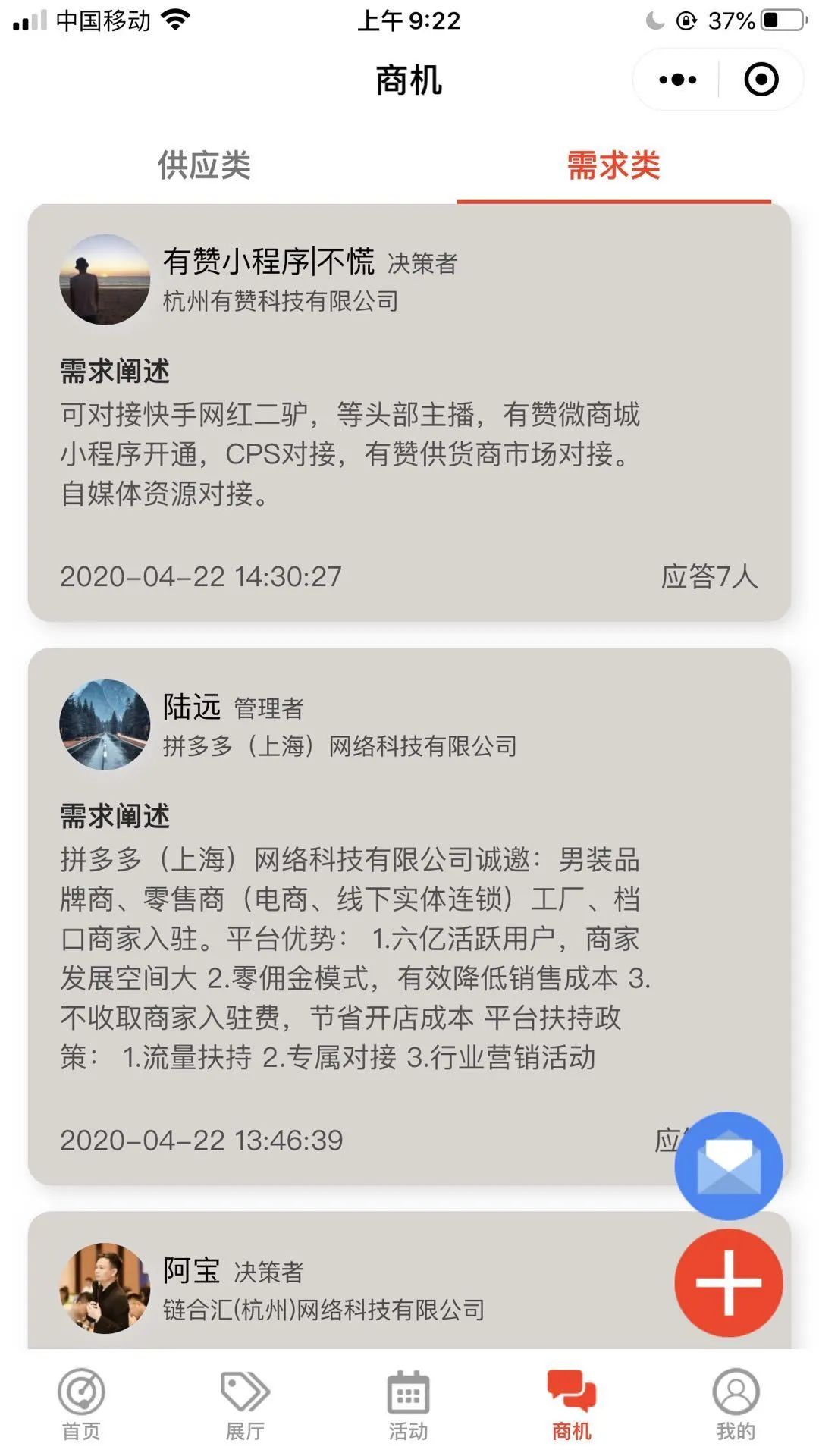
Task: Tap the Wi-Fi icon in the status bar
Action: 175,20
